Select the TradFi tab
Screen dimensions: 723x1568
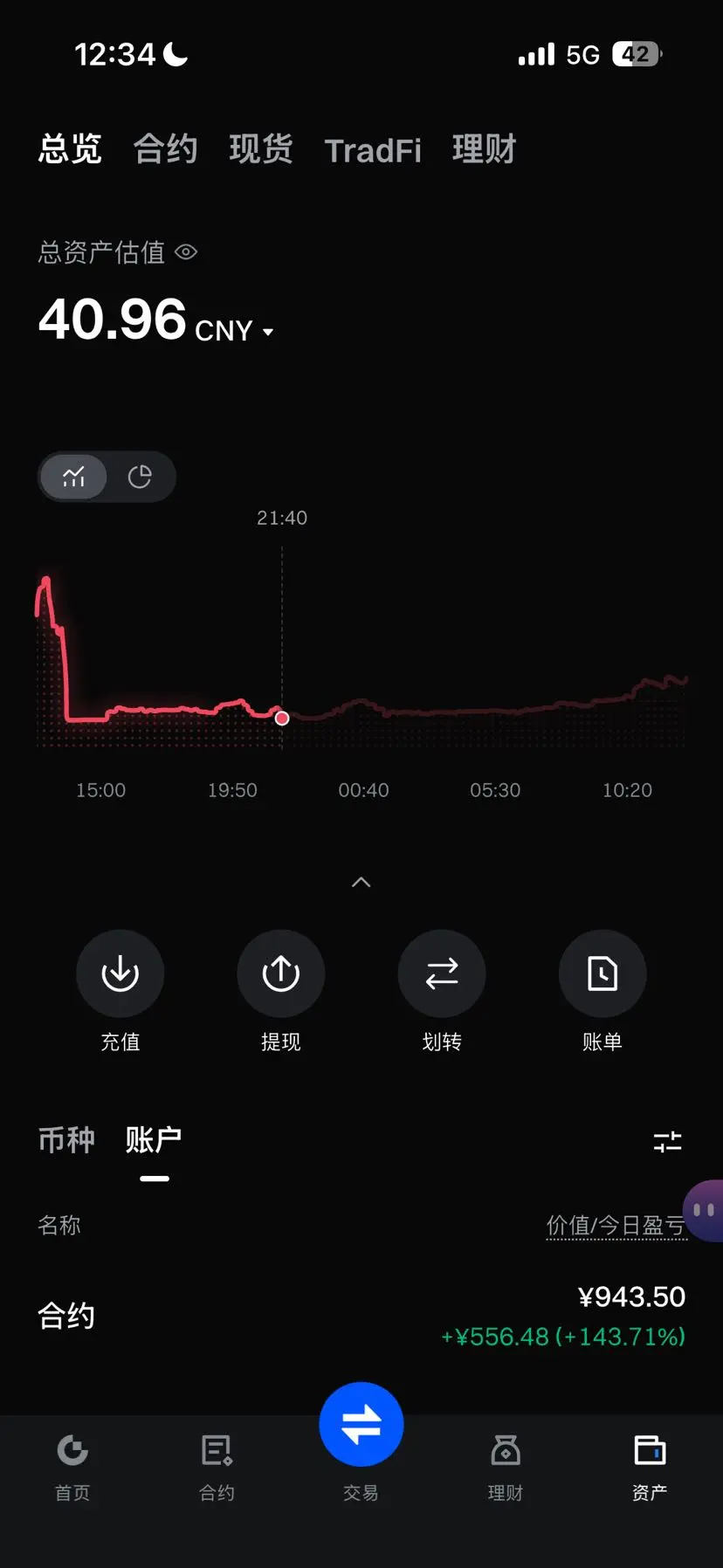[x=373, y=150]
